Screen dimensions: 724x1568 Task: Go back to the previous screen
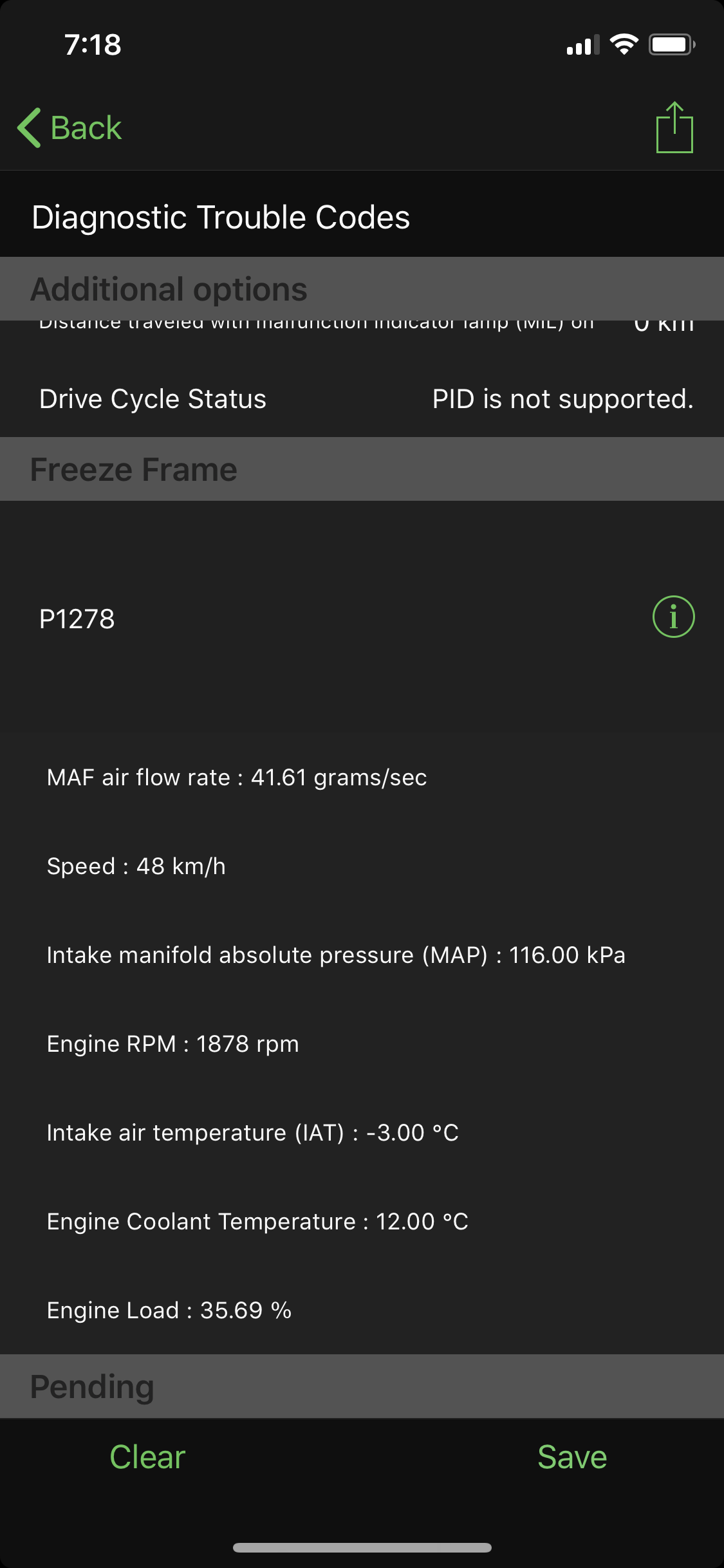(70, 127)
